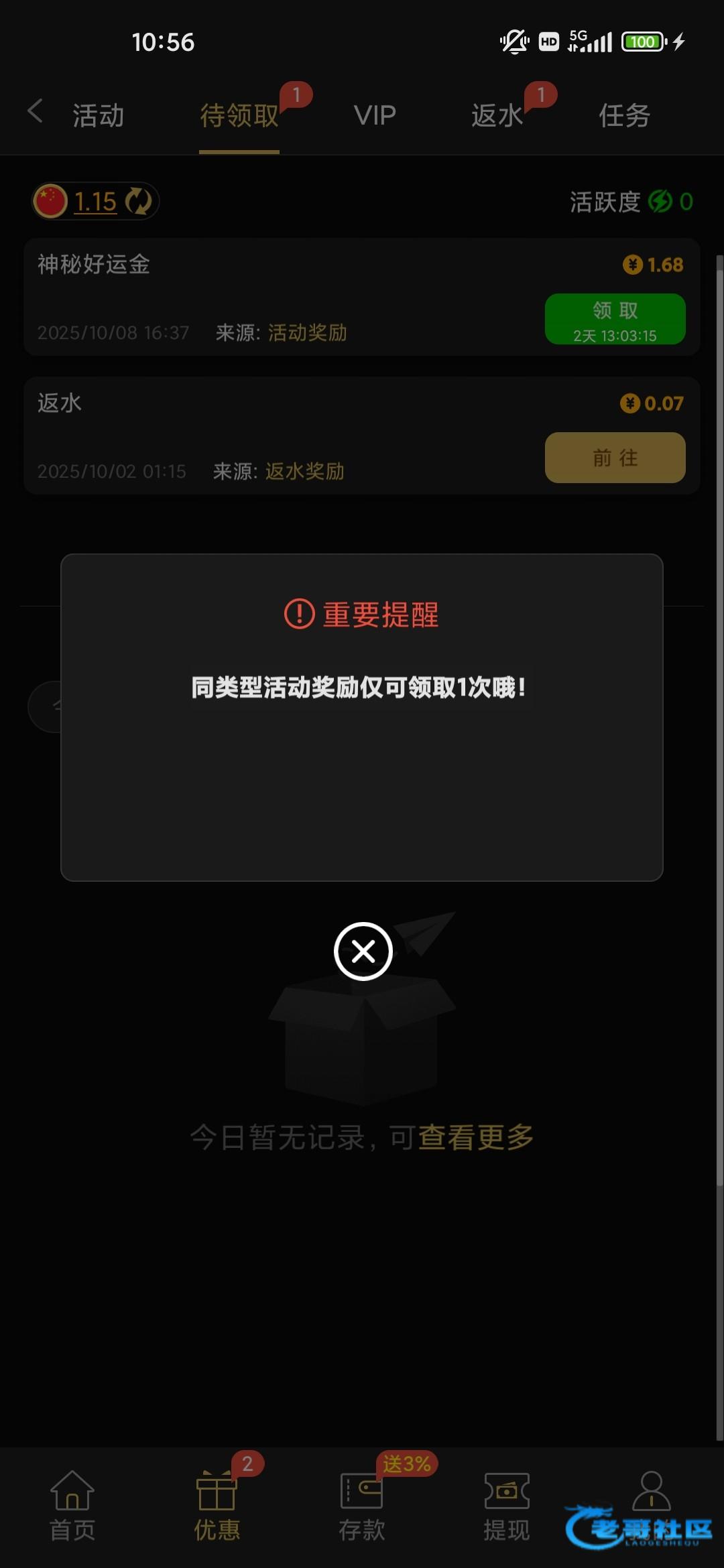
Task: Select the 待领取 tab
Action: pos(239,115)
